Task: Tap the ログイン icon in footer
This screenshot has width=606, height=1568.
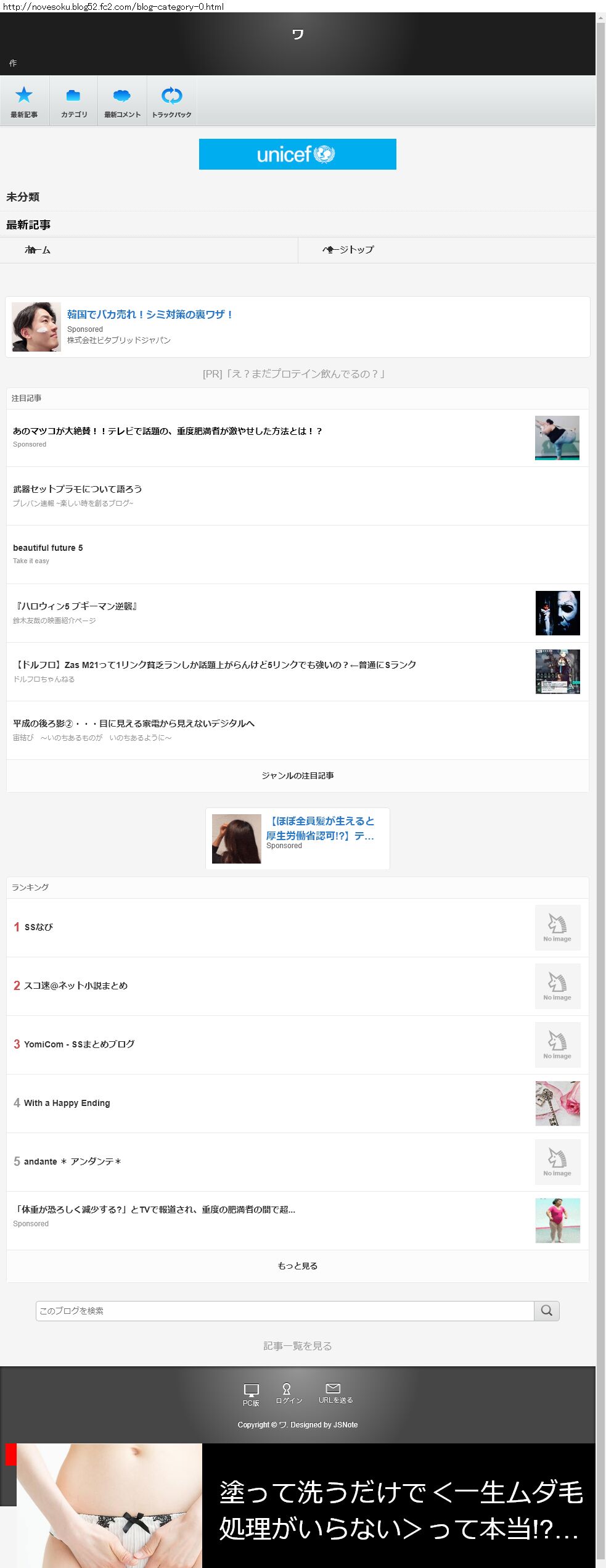Action: 289,1394
